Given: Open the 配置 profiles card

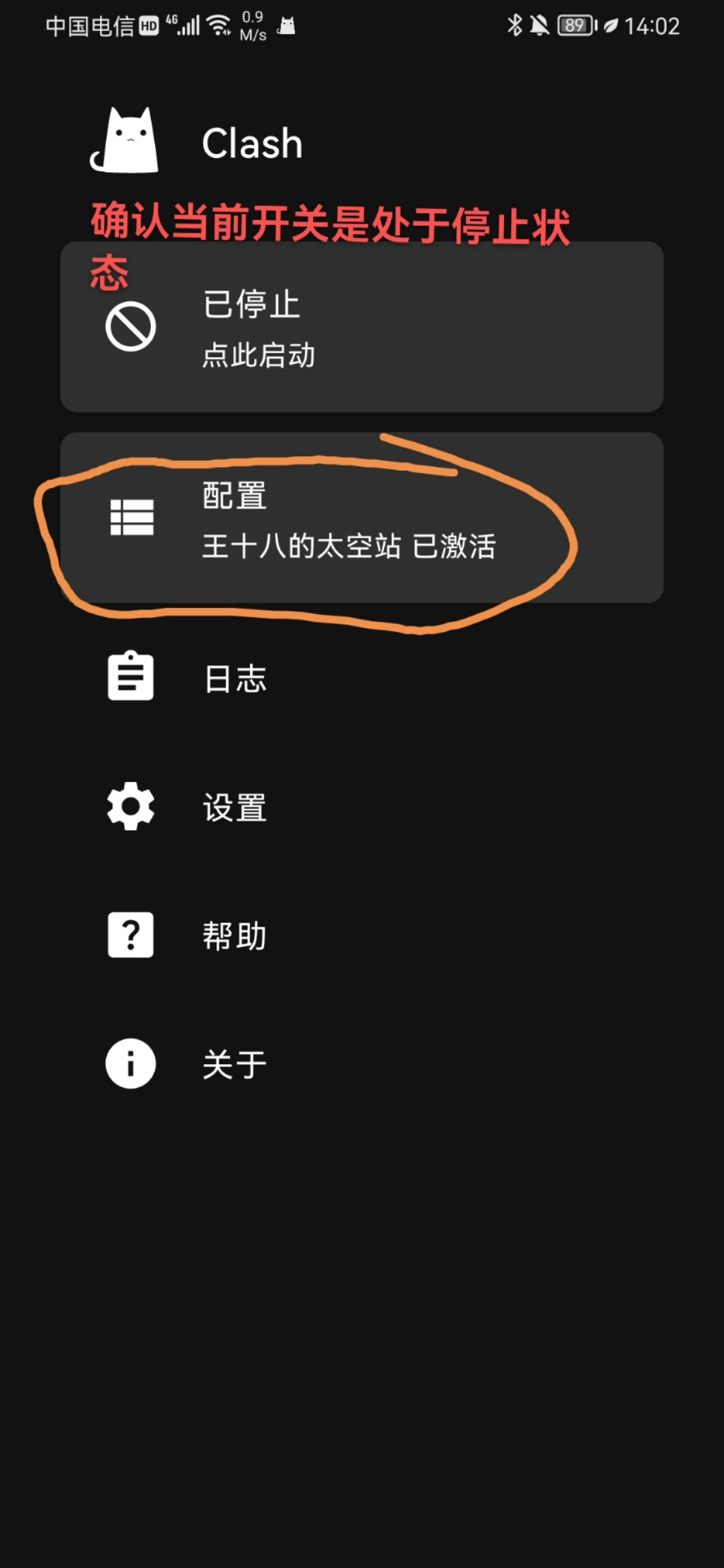Looking at the screenshot, I should point(362,519).
